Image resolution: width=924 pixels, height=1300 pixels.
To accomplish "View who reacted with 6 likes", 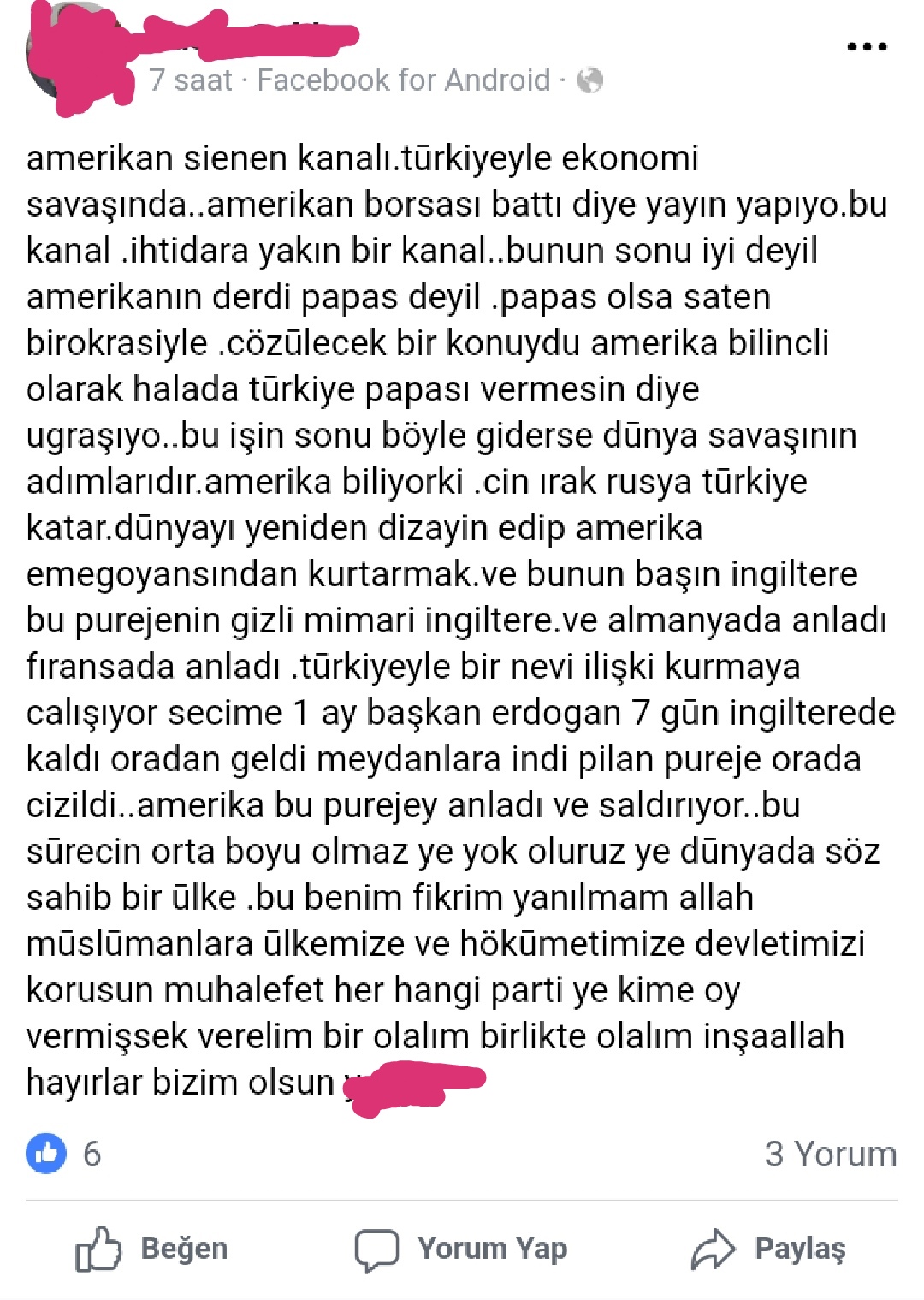I will pos(64,1154).
